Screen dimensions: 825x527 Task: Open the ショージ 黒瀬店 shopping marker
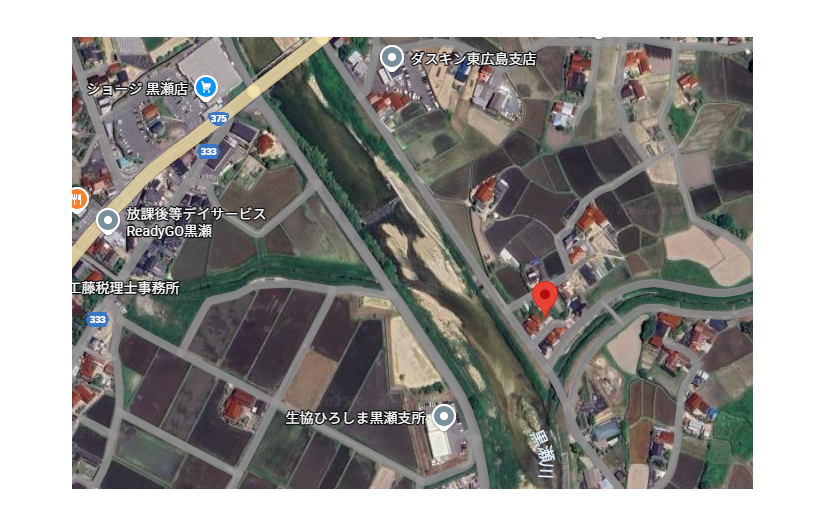coord(206,88)
